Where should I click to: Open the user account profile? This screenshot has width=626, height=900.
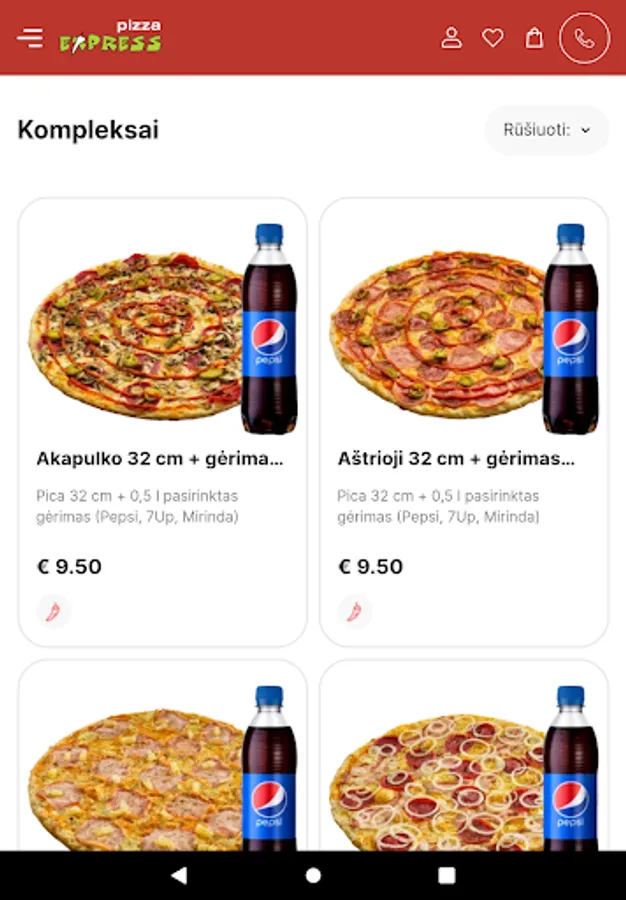pos(452,38)
